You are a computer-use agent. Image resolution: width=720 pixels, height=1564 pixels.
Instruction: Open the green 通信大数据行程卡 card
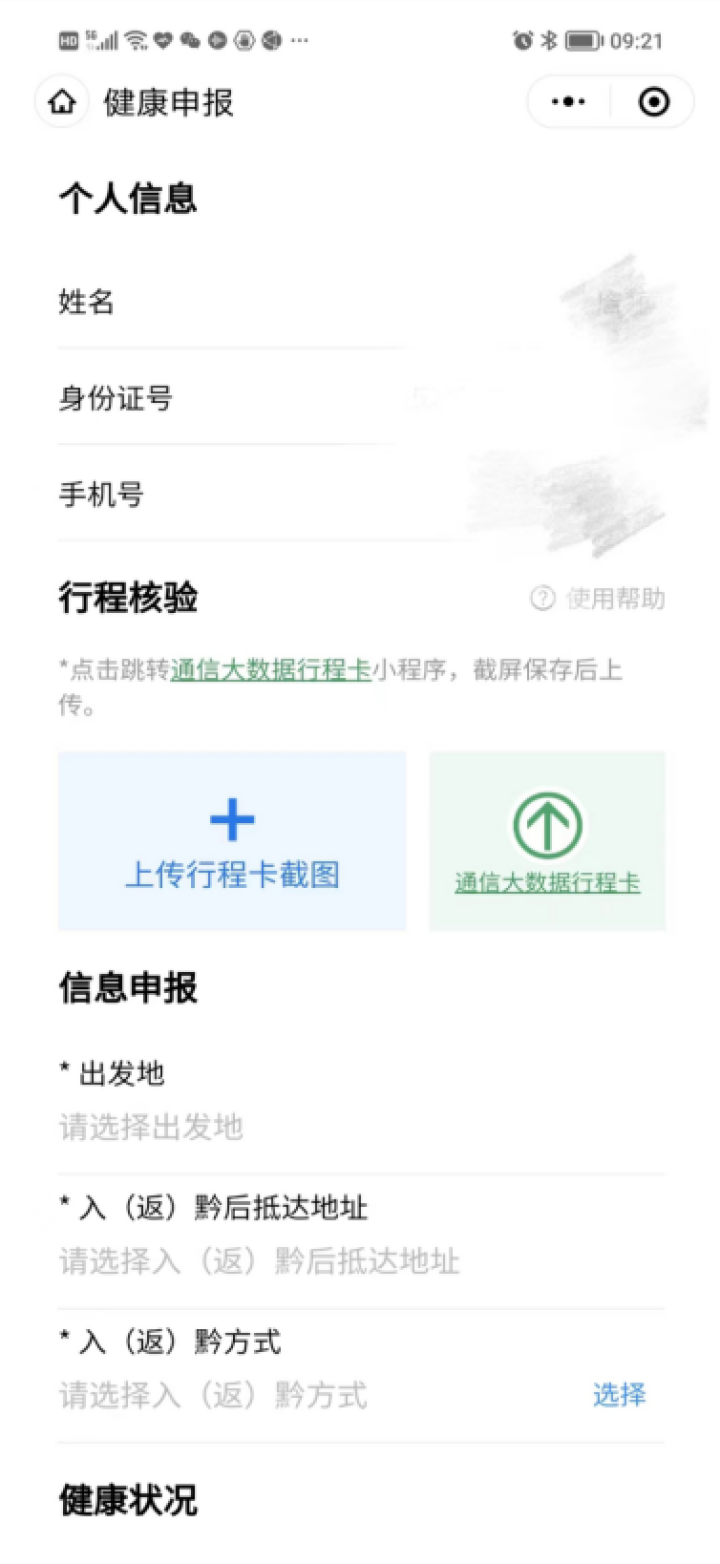[x=547, y=842]
